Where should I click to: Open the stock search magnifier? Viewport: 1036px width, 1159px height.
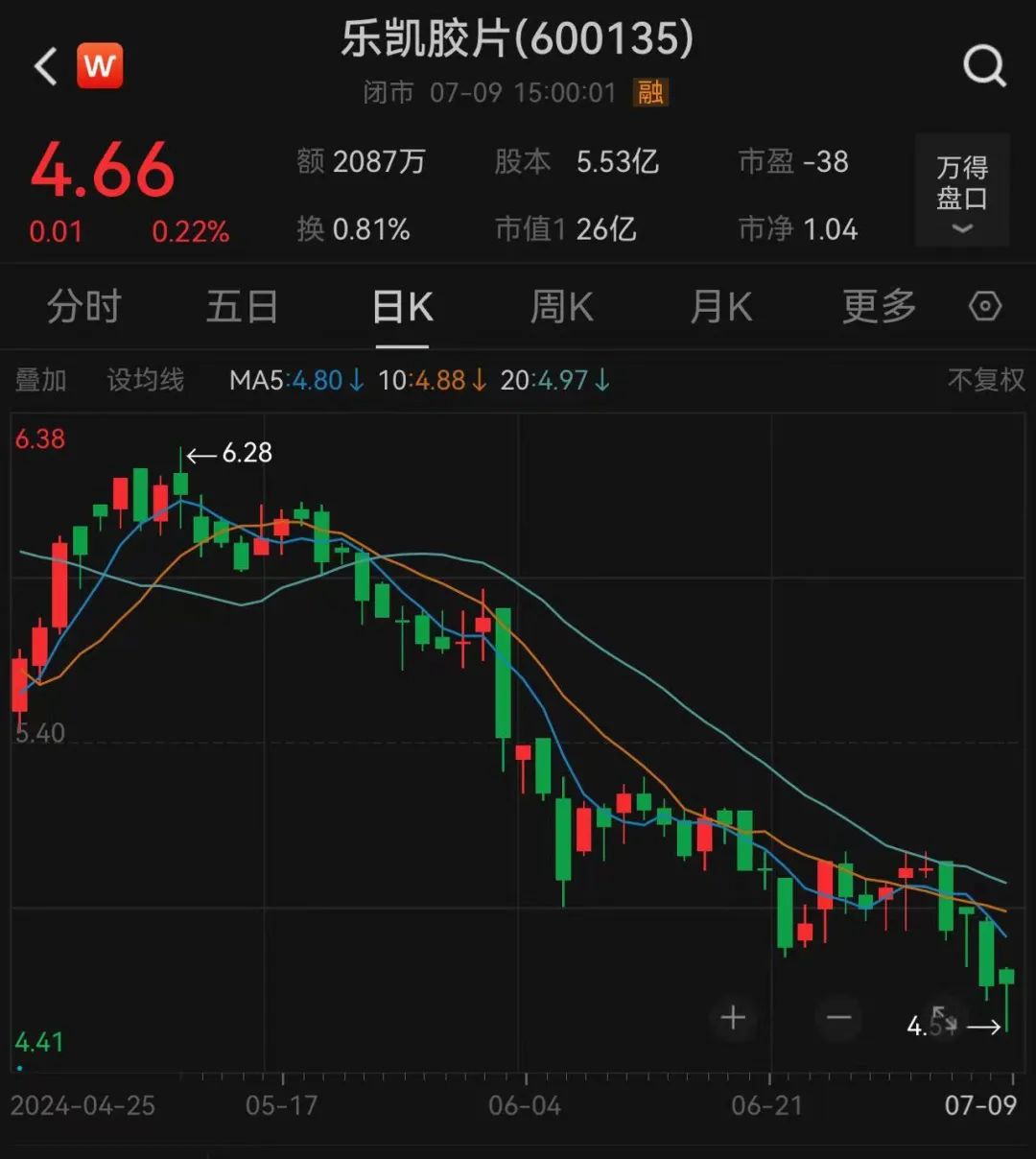click(983, 66)
